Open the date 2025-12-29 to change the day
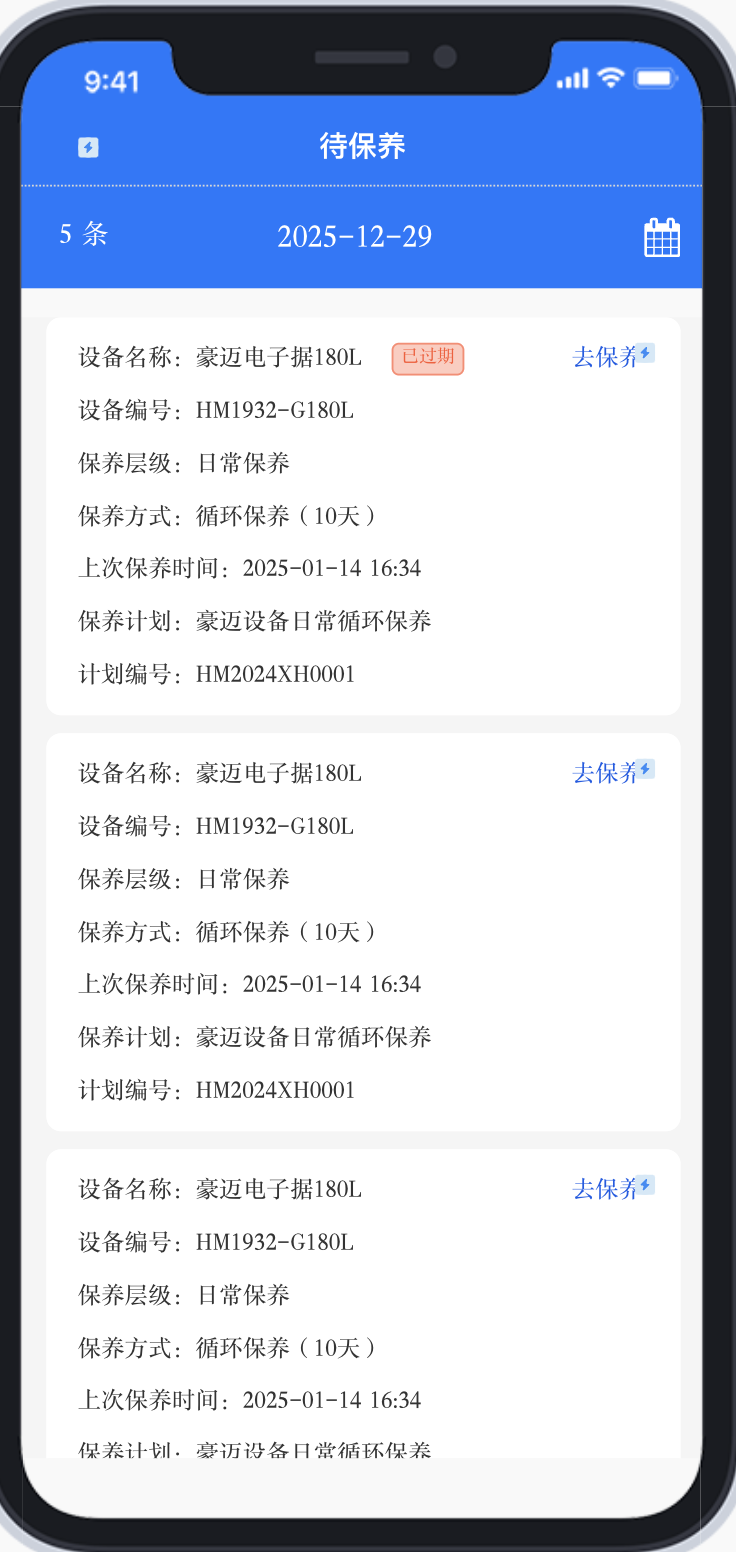The image size is (736, 1552). (354, 236)
